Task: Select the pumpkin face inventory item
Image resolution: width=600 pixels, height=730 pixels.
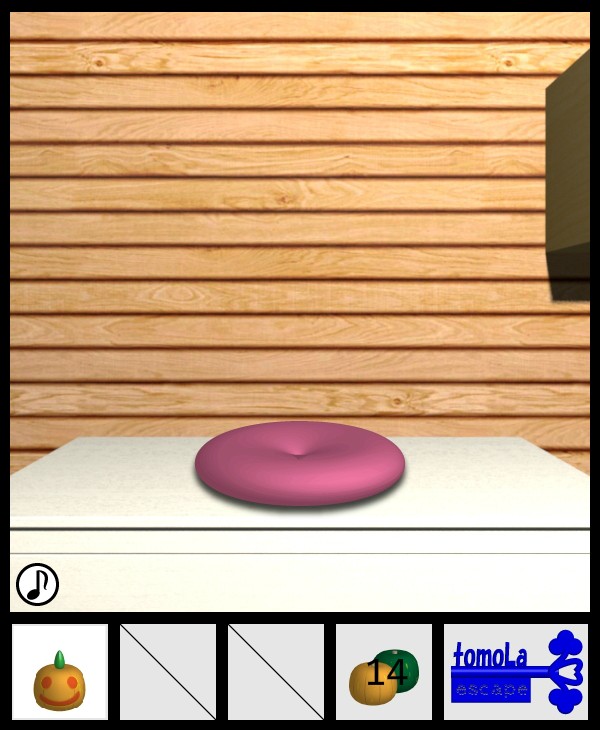Action: coord(59,672)
